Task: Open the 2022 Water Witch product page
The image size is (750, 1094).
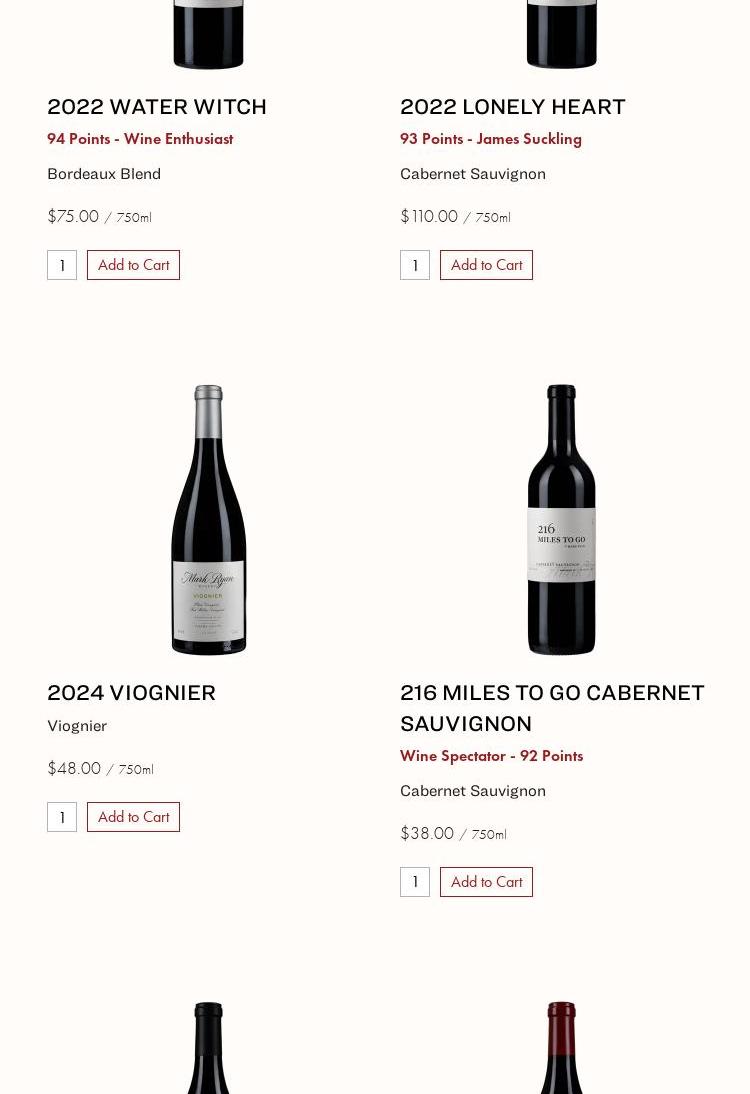Action: tap(157, 106)
